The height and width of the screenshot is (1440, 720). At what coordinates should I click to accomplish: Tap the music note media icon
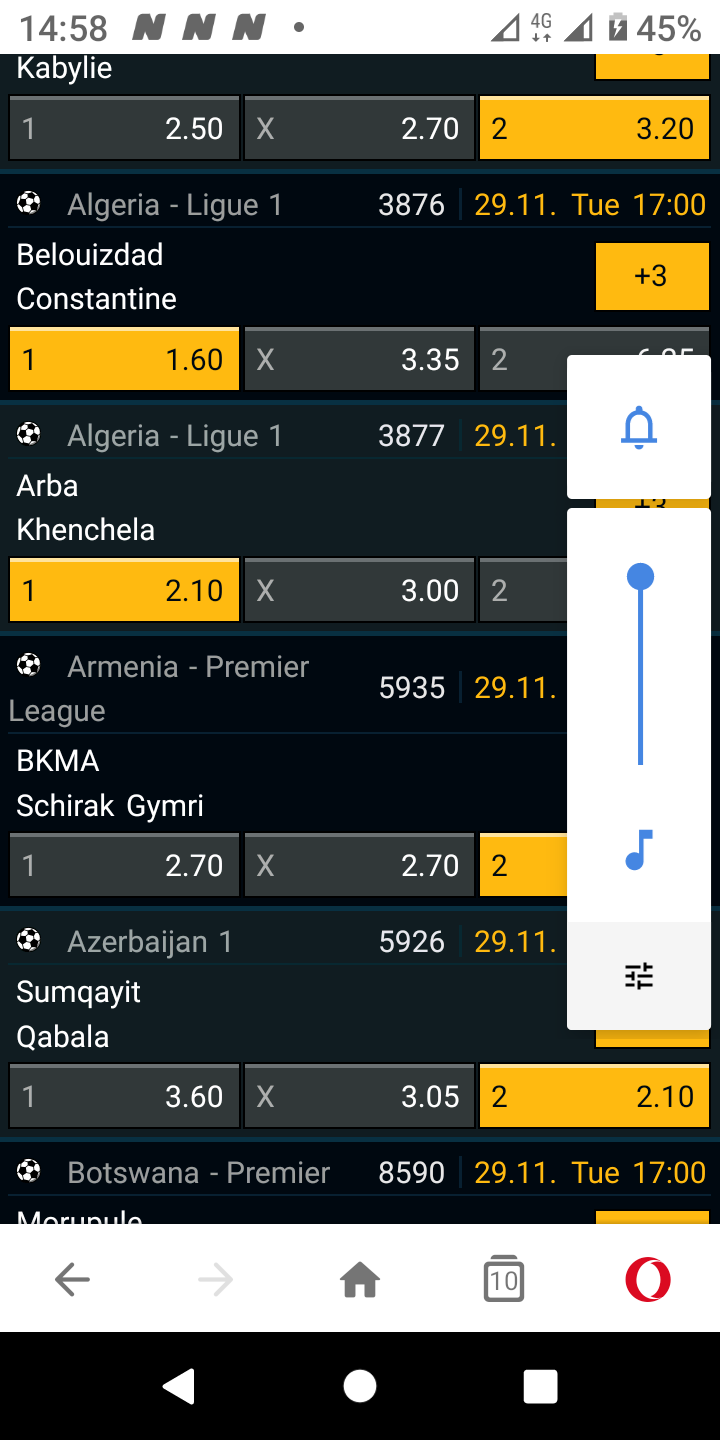tap(639, 850)
